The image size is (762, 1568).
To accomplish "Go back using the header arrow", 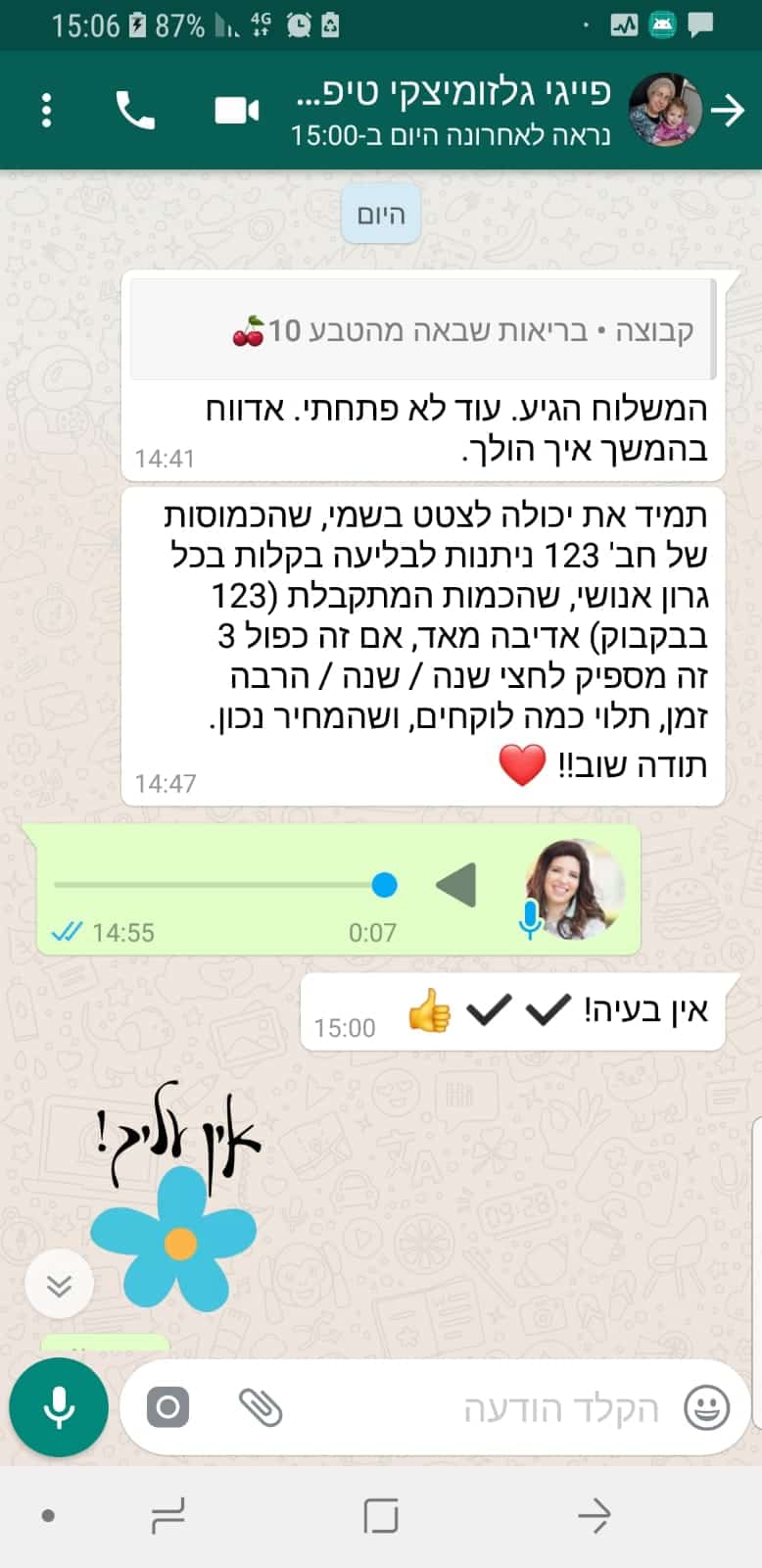I will pyautogui.click(x=728, y=111).
